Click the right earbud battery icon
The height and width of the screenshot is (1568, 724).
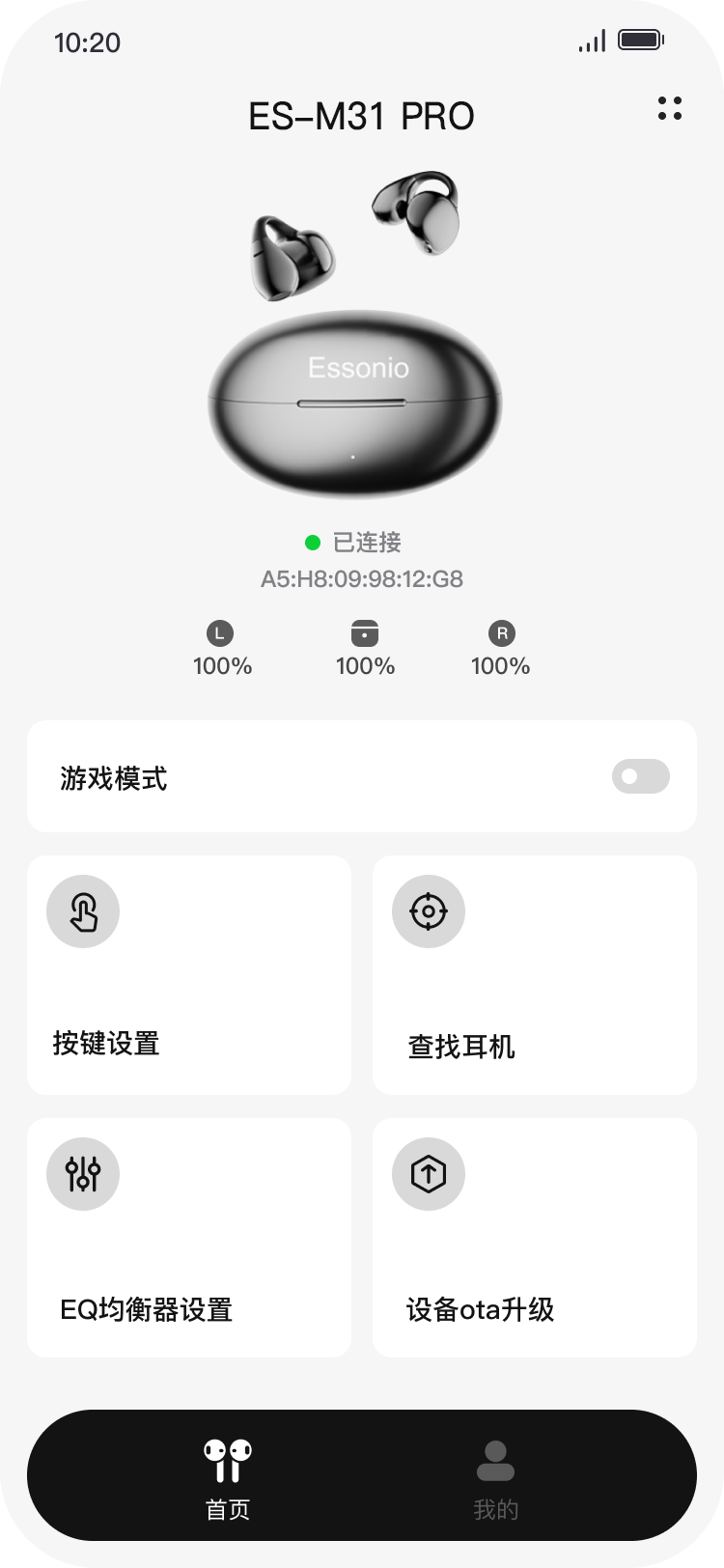(x=499, y=632)
